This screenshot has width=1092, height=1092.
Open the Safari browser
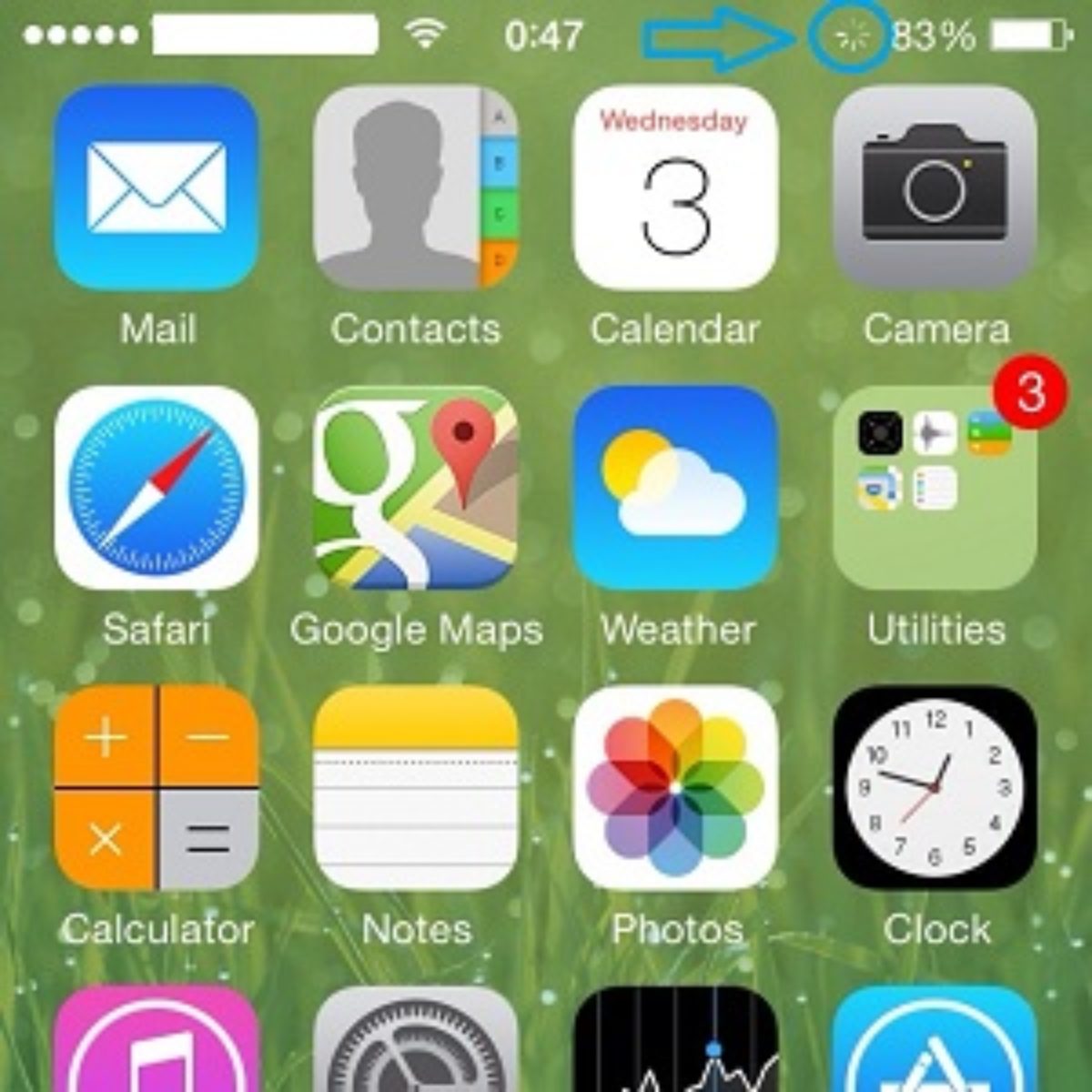[157, 488]
